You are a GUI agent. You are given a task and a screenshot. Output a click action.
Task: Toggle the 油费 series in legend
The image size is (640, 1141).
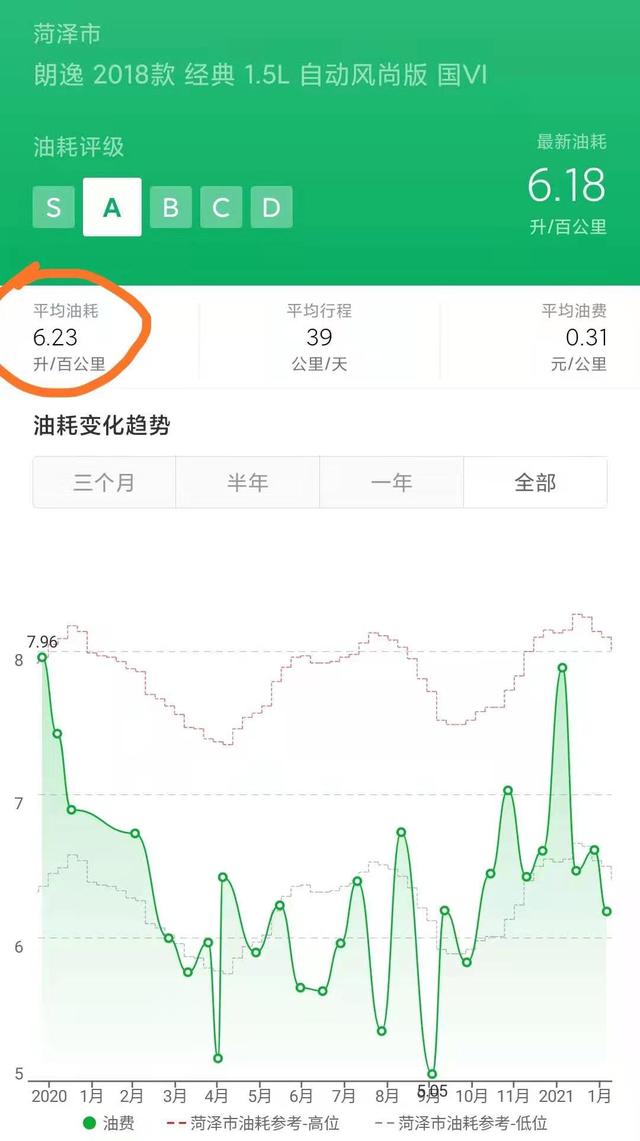coord(109,1123)
